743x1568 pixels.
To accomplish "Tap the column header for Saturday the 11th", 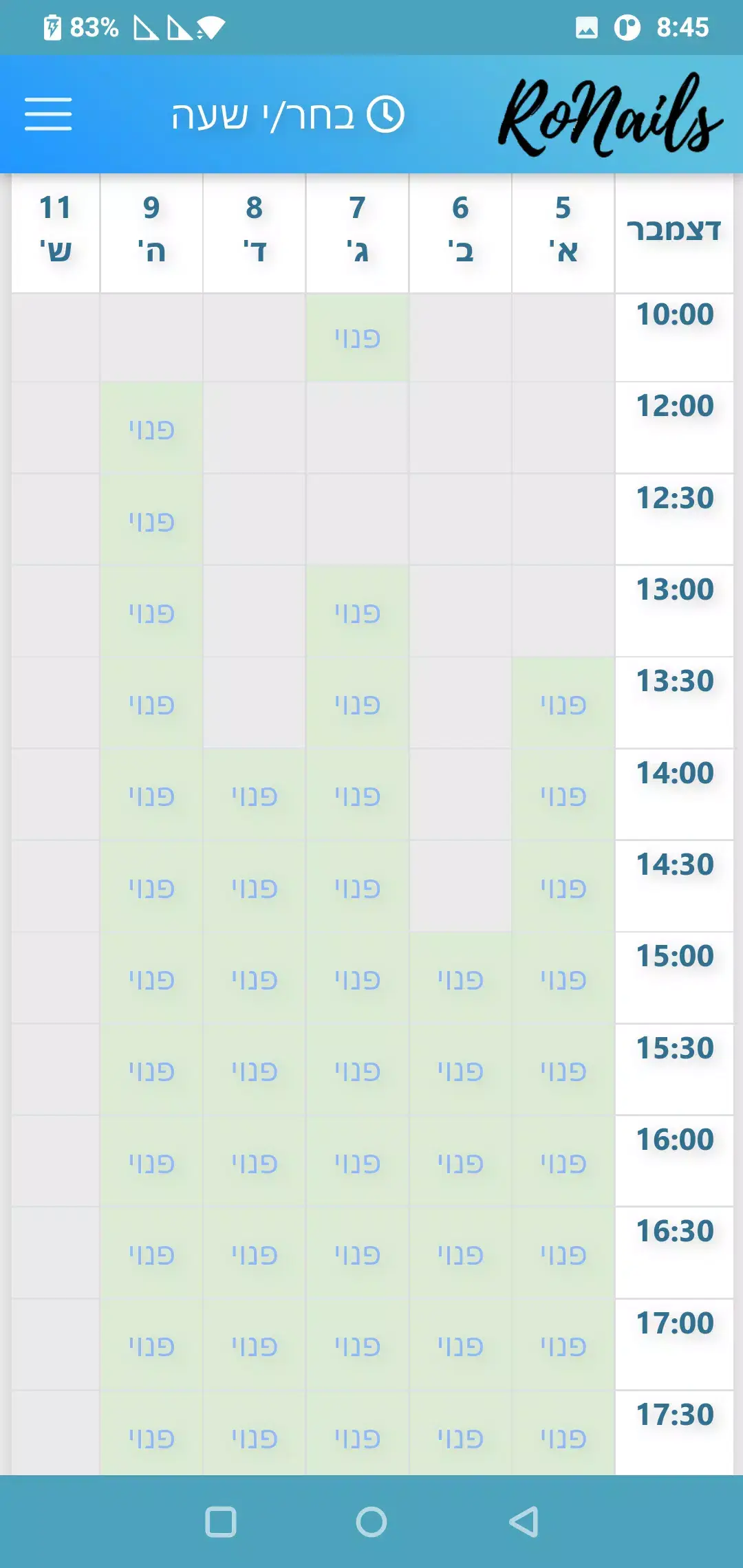I will [x=55, y=230].
